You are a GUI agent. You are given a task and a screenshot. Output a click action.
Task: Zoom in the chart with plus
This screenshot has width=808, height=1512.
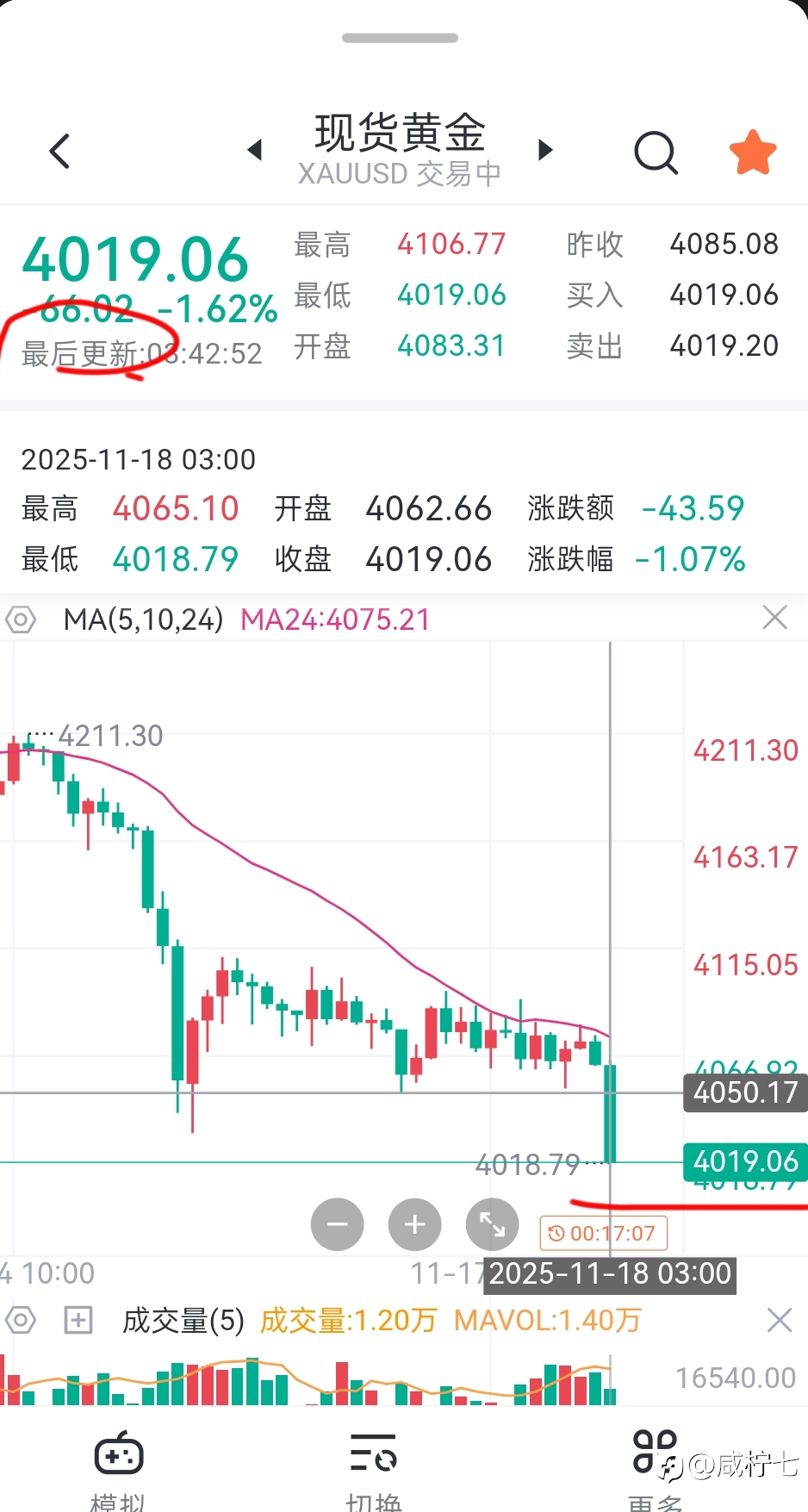(415, 1224)
